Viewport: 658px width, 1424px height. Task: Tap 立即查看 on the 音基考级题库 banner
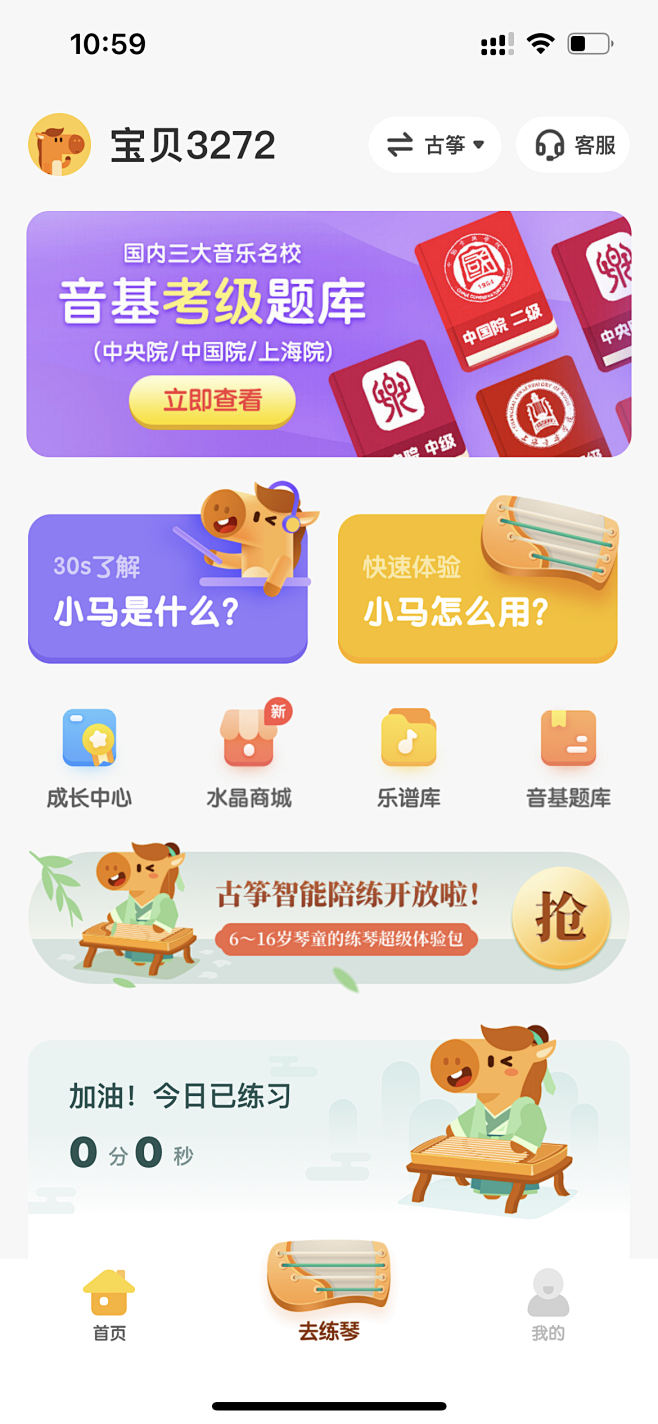[x=212, y=401]
